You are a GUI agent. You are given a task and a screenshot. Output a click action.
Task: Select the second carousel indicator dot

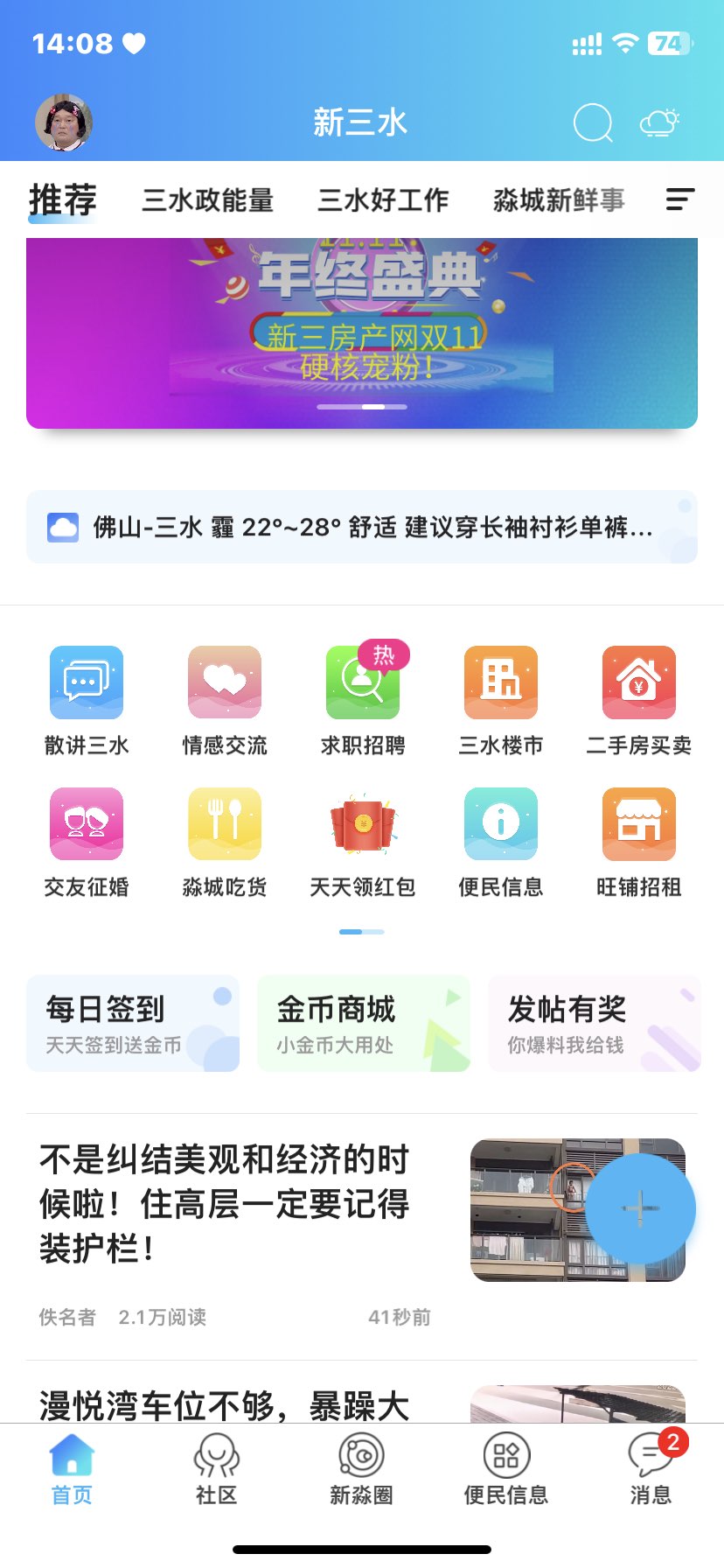[x=372, y=405]
